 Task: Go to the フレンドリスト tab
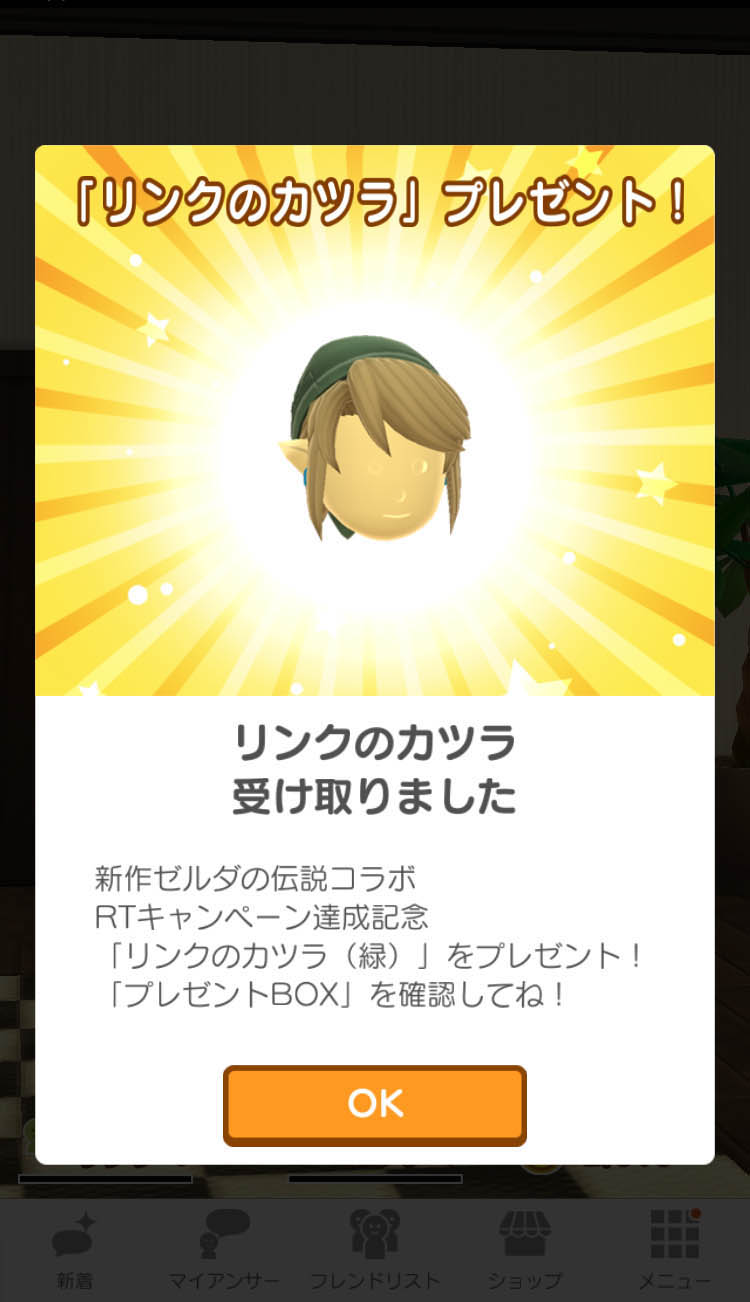(x=375, y=1248)
